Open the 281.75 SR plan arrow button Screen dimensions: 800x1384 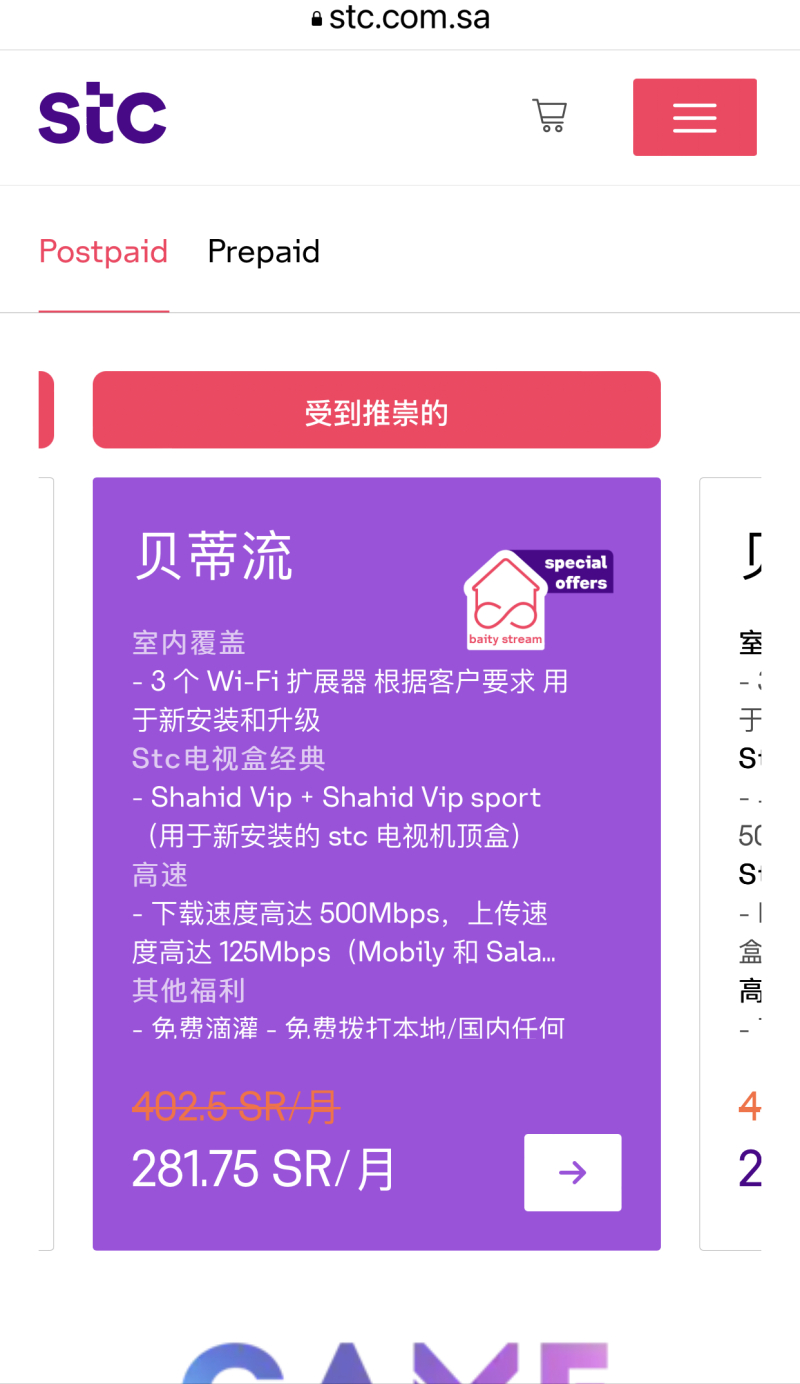573,1172
